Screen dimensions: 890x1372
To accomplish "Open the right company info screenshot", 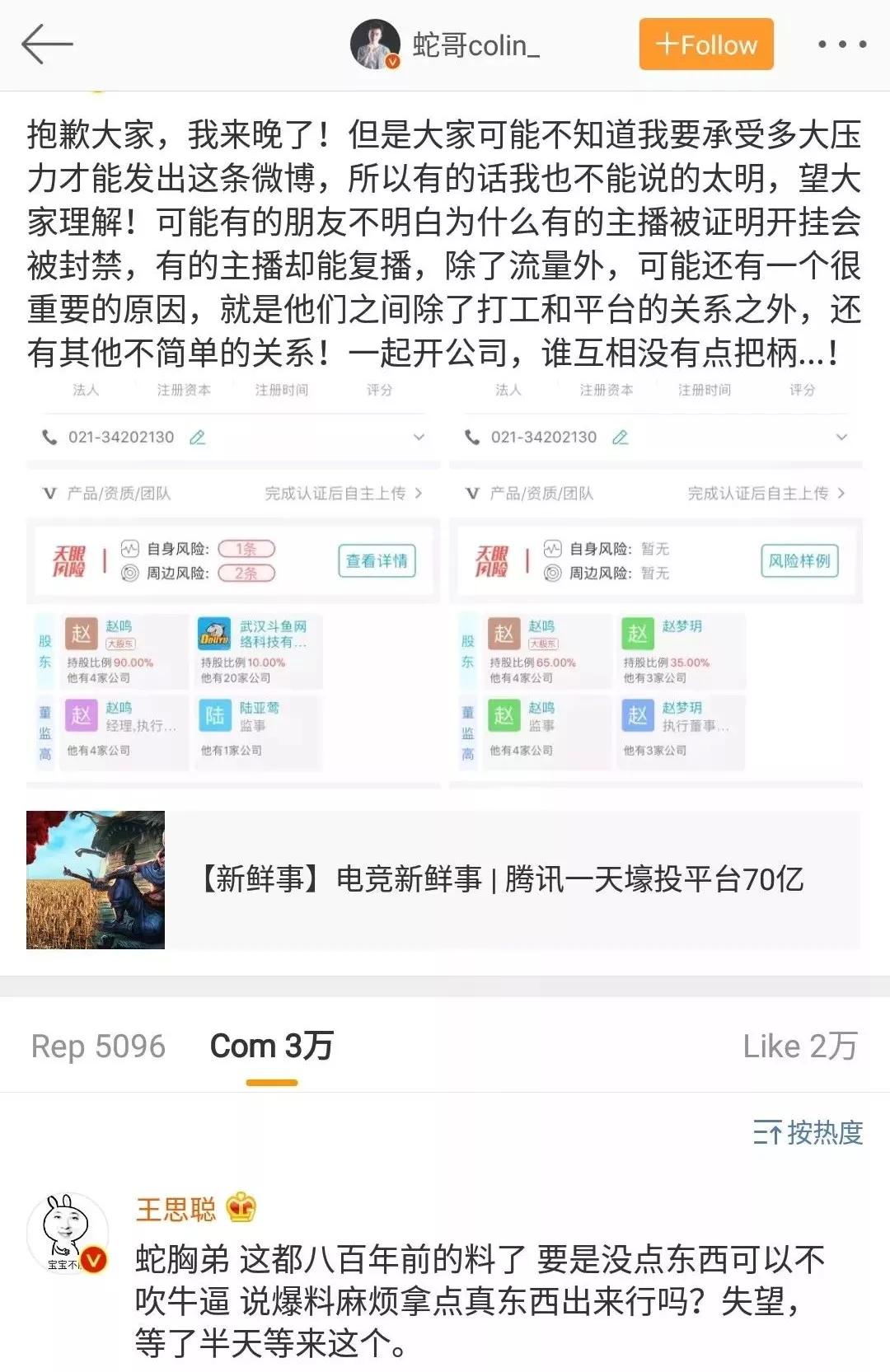I will [656, 581].
